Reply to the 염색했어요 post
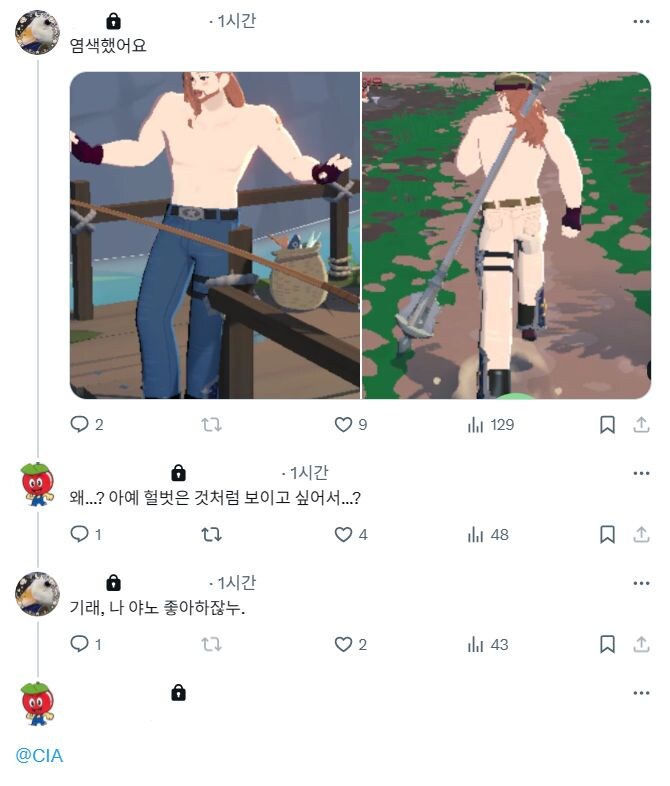 (80, 425)
